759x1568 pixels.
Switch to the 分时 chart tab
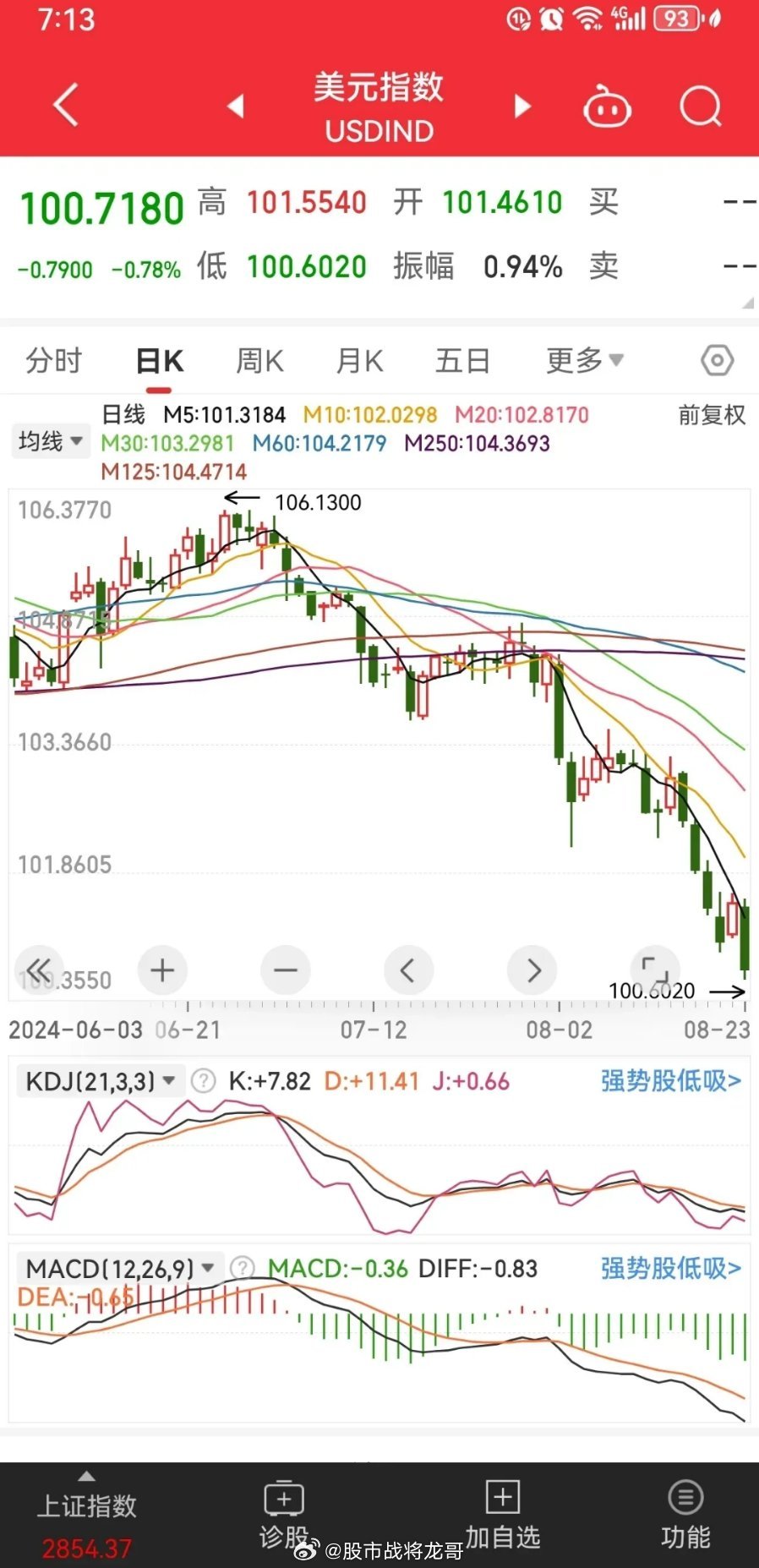[x=54, y=361]
